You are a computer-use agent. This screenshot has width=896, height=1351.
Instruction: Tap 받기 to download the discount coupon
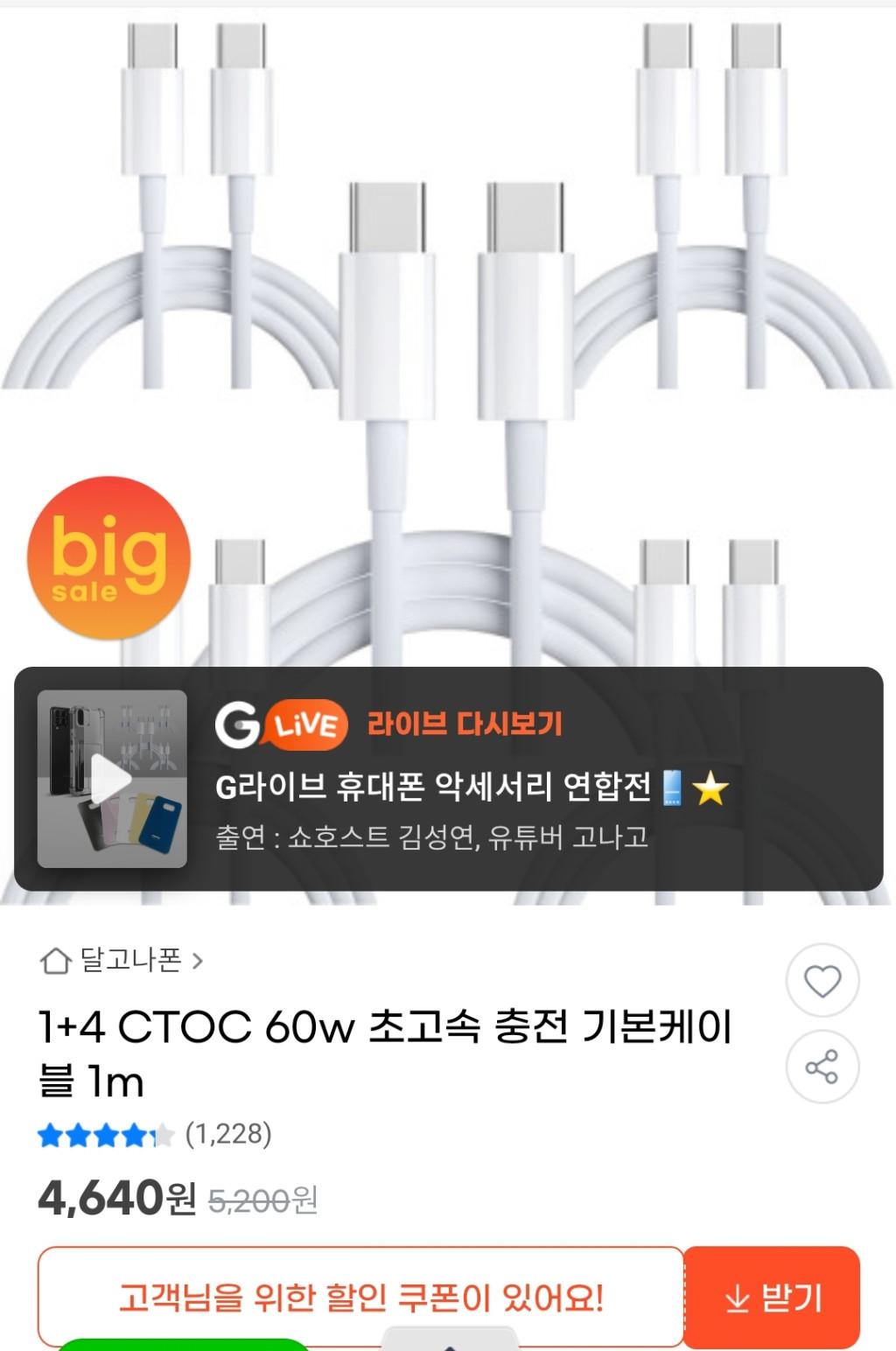[x=772, y=1298]
